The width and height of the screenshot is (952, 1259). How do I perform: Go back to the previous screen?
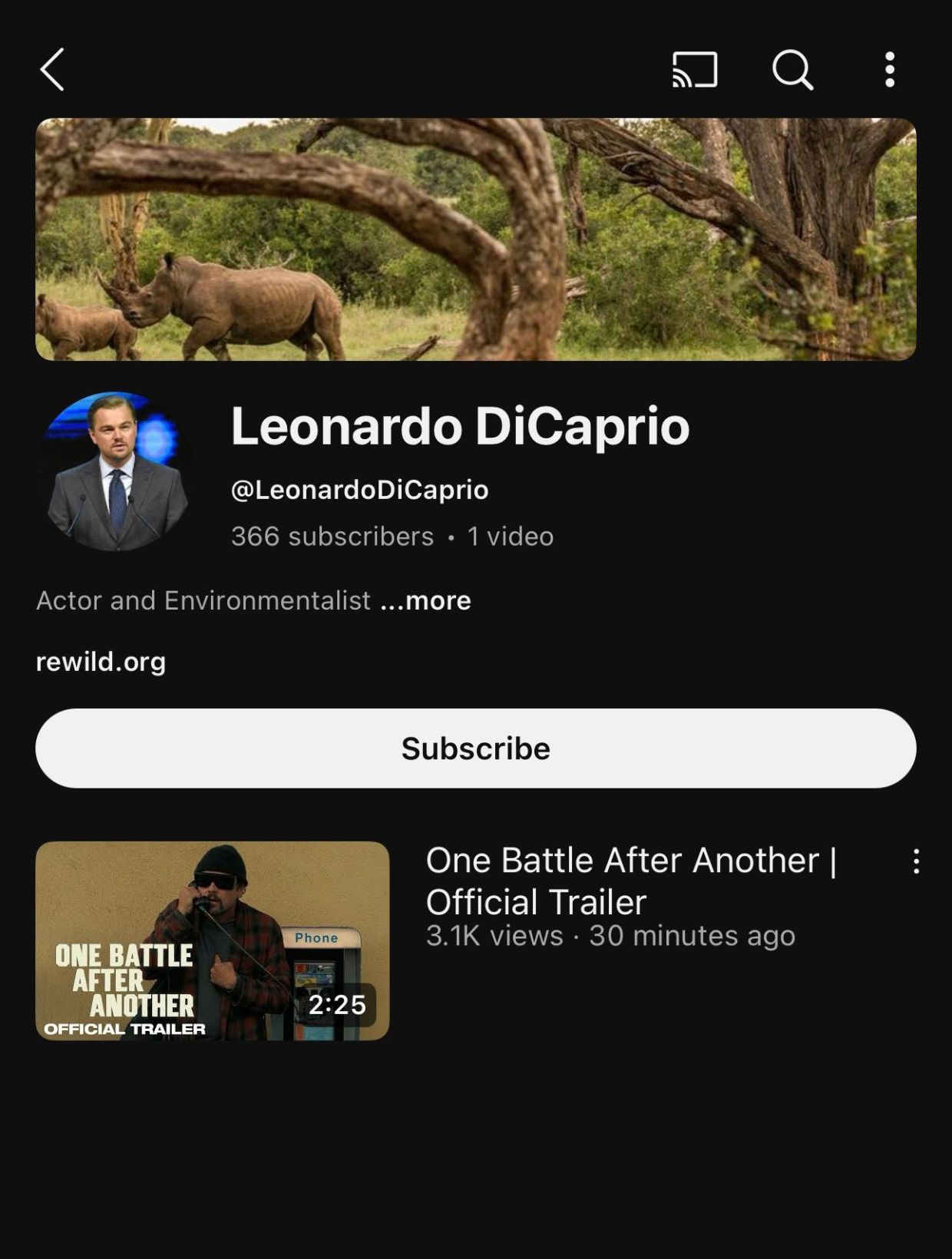52,70
